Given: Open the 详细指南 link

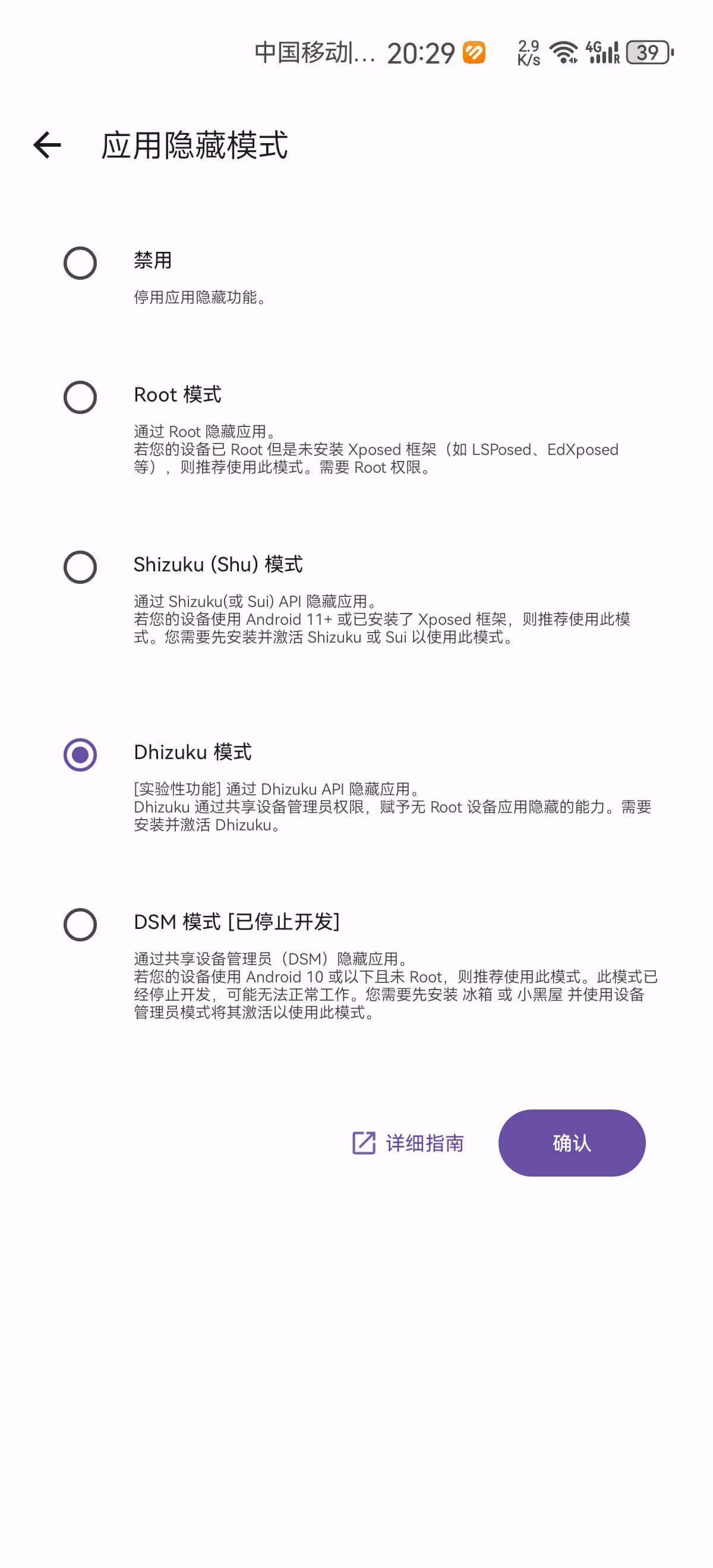Looking at the screenshot, I should [x=408, y=1143].
